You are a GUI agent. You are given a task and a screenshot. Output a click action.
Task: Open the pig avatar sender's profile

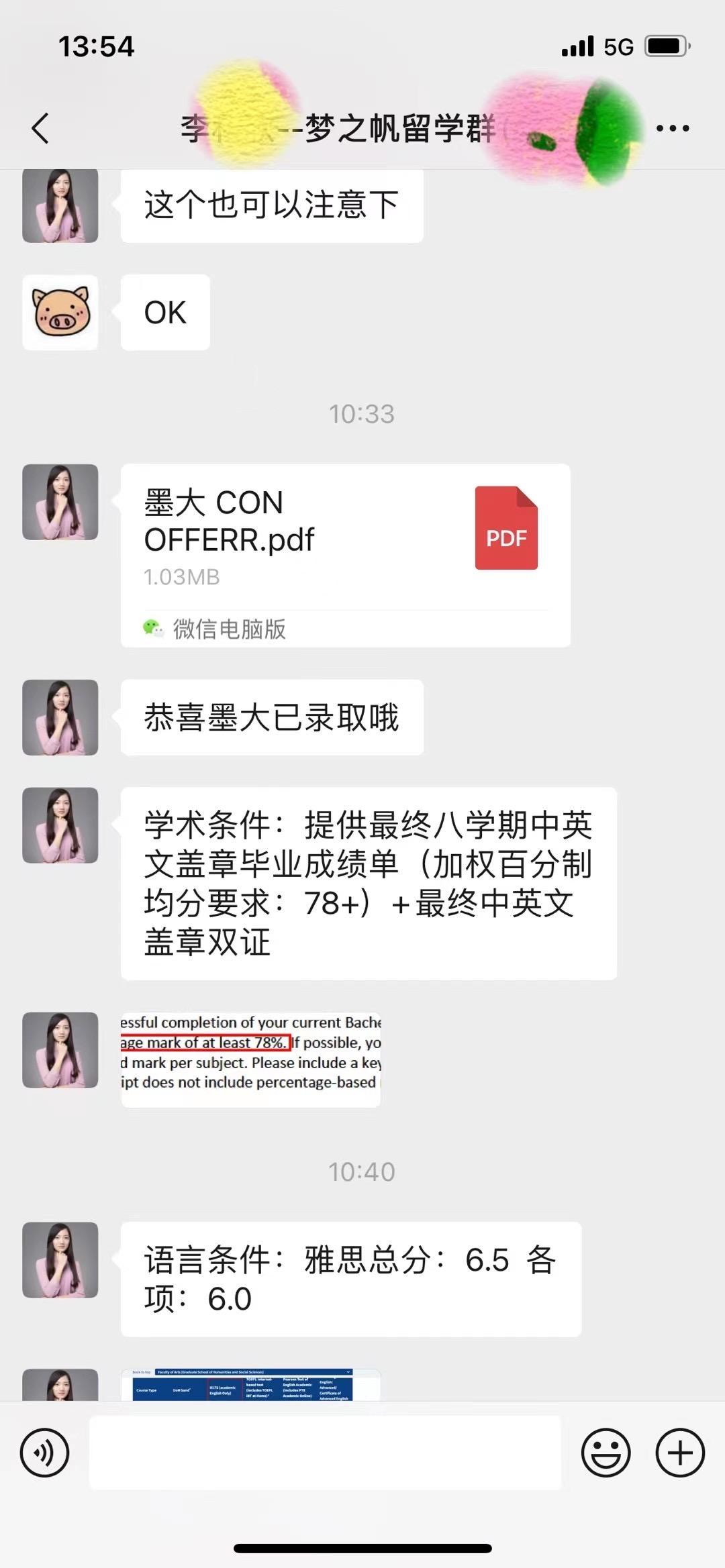tap(60, 312)
